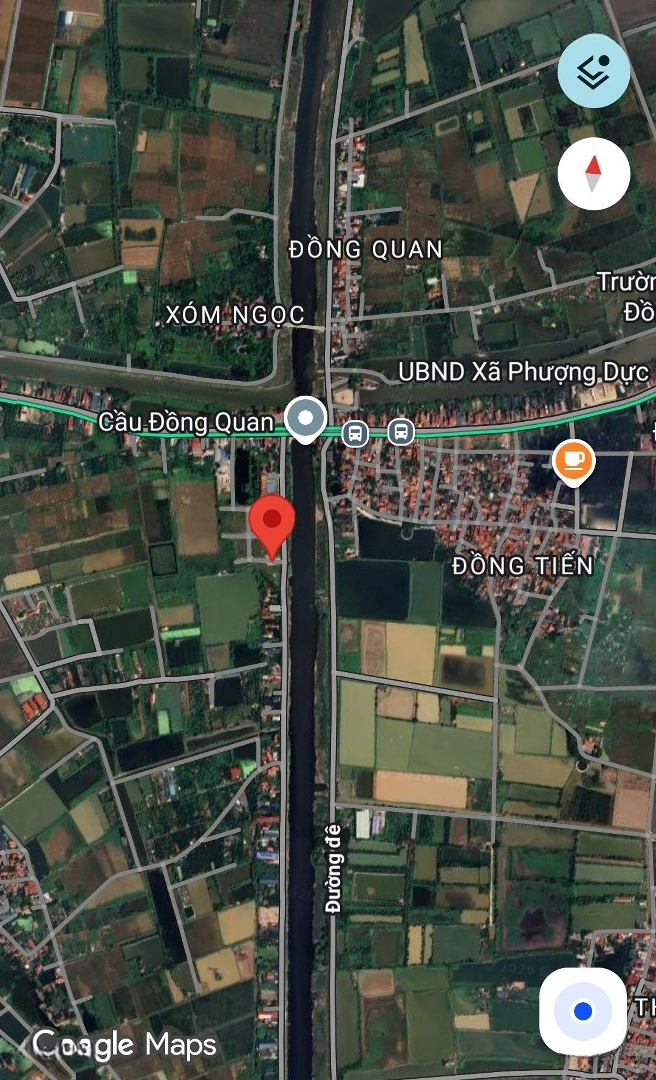This screenshot has height=1080, width=656.
Task: Tap the bus stop under UBND label
Action: point(401,432)
